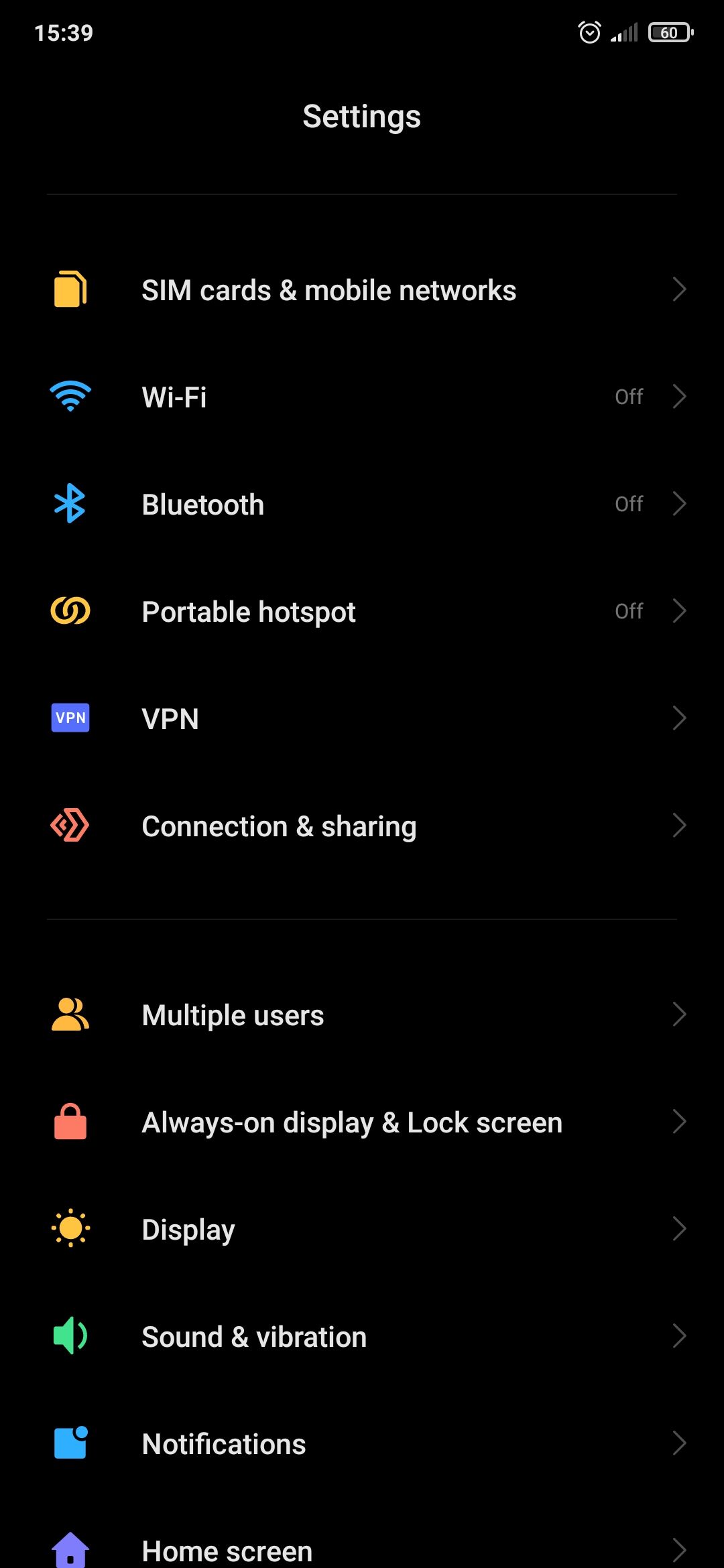Tap the Multiple users icon
The width and height of the screenshot is (724, 1568).
tap(70, 1014)
